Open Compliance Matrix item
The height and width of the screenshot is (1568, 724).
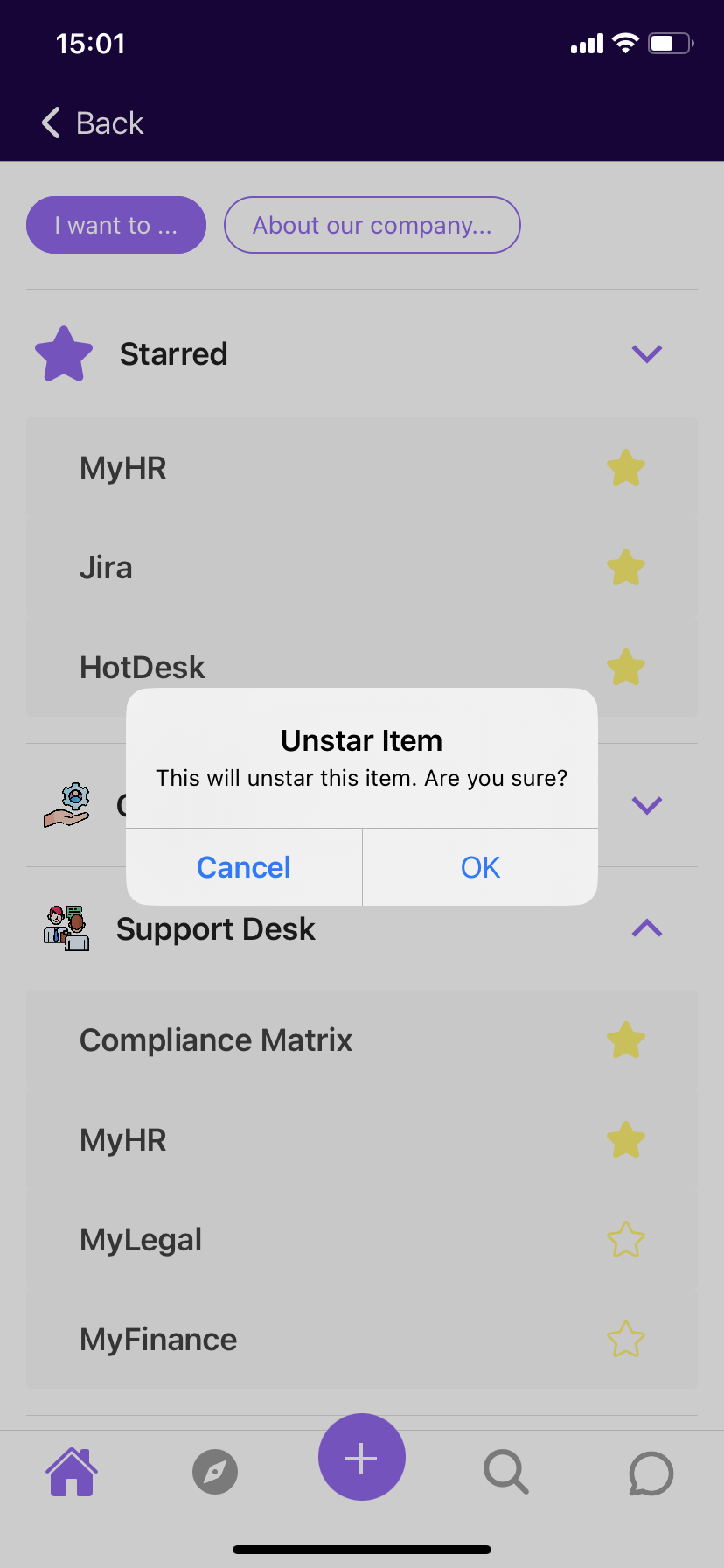(x=216, y=1040)
